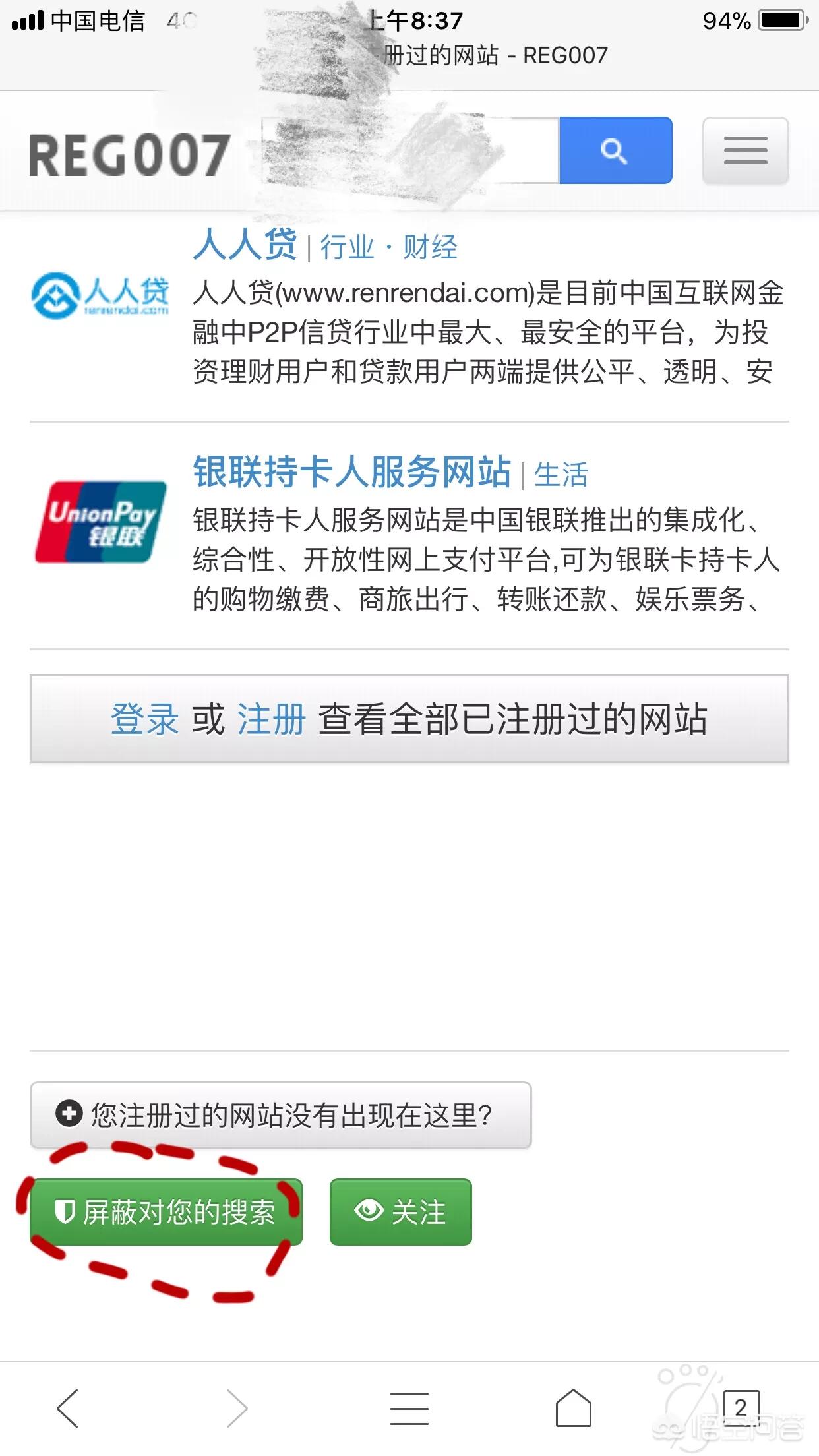Image resolution: width=819 pixels, height=1456 pixels.
Task: Tap the blue search button
Action: (615, 151)
